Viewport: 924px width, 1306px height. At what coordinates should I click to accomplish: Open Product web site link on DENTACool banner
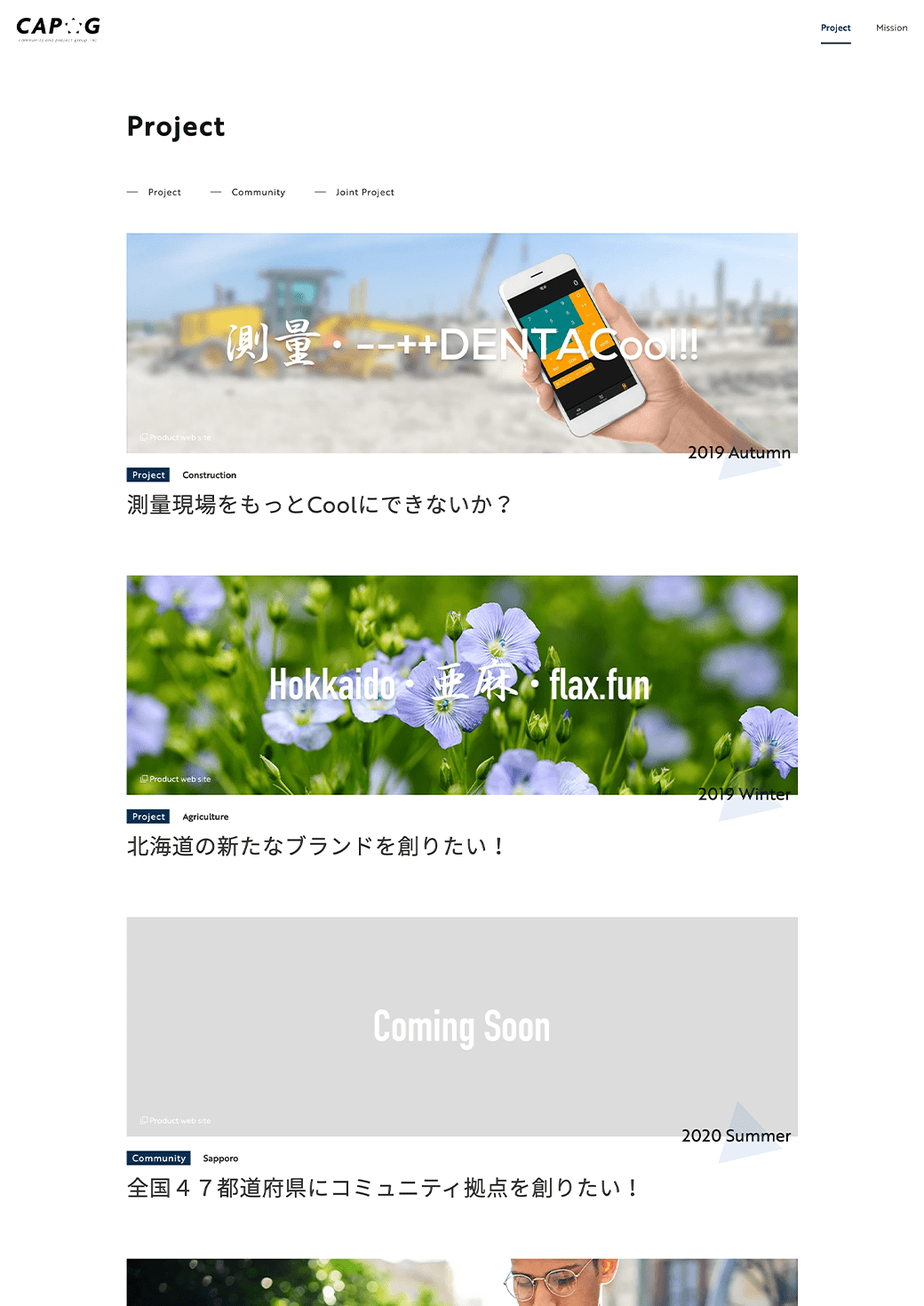[176, 437]
